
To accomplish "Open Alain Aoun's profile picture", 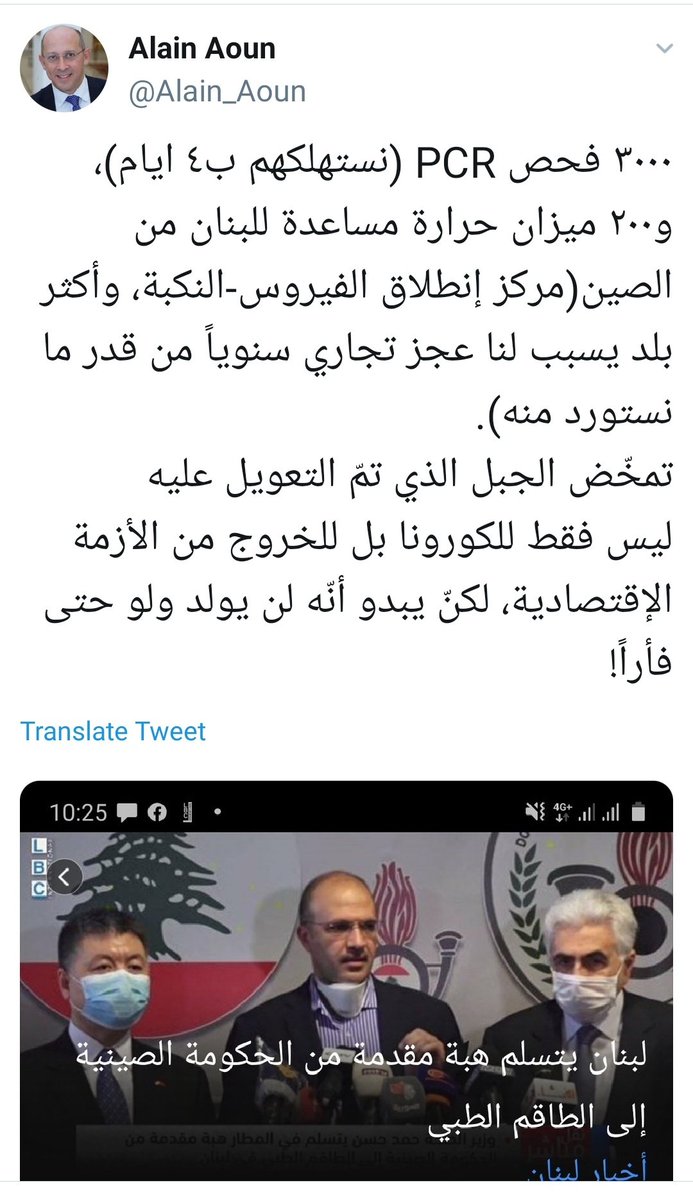I will (64, 68).
